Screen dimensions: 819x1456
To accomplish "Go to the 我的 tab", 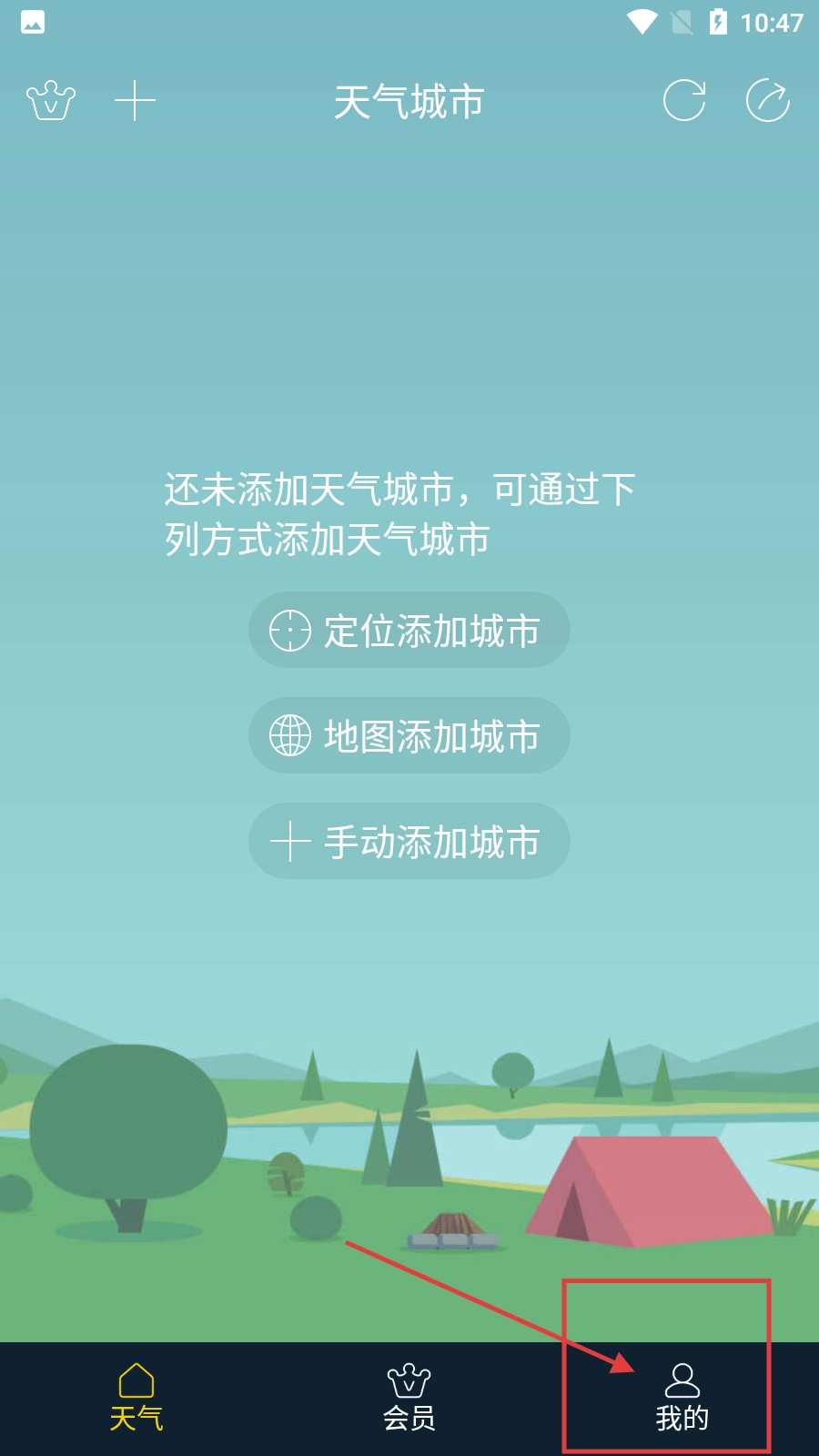I will point(682,1398).
